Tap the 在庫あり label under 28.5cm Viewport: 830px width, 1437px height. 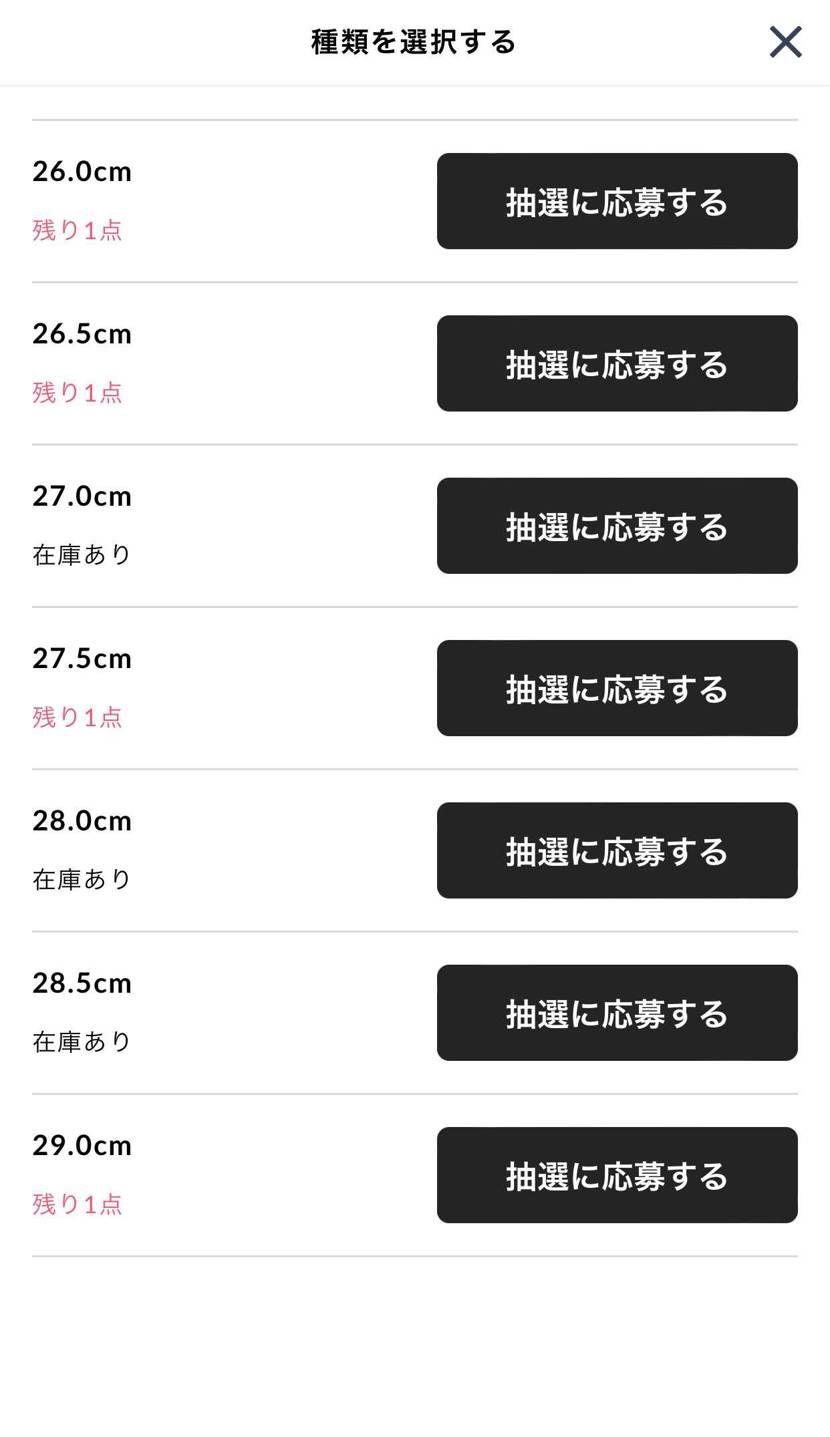coord(77,1041)
